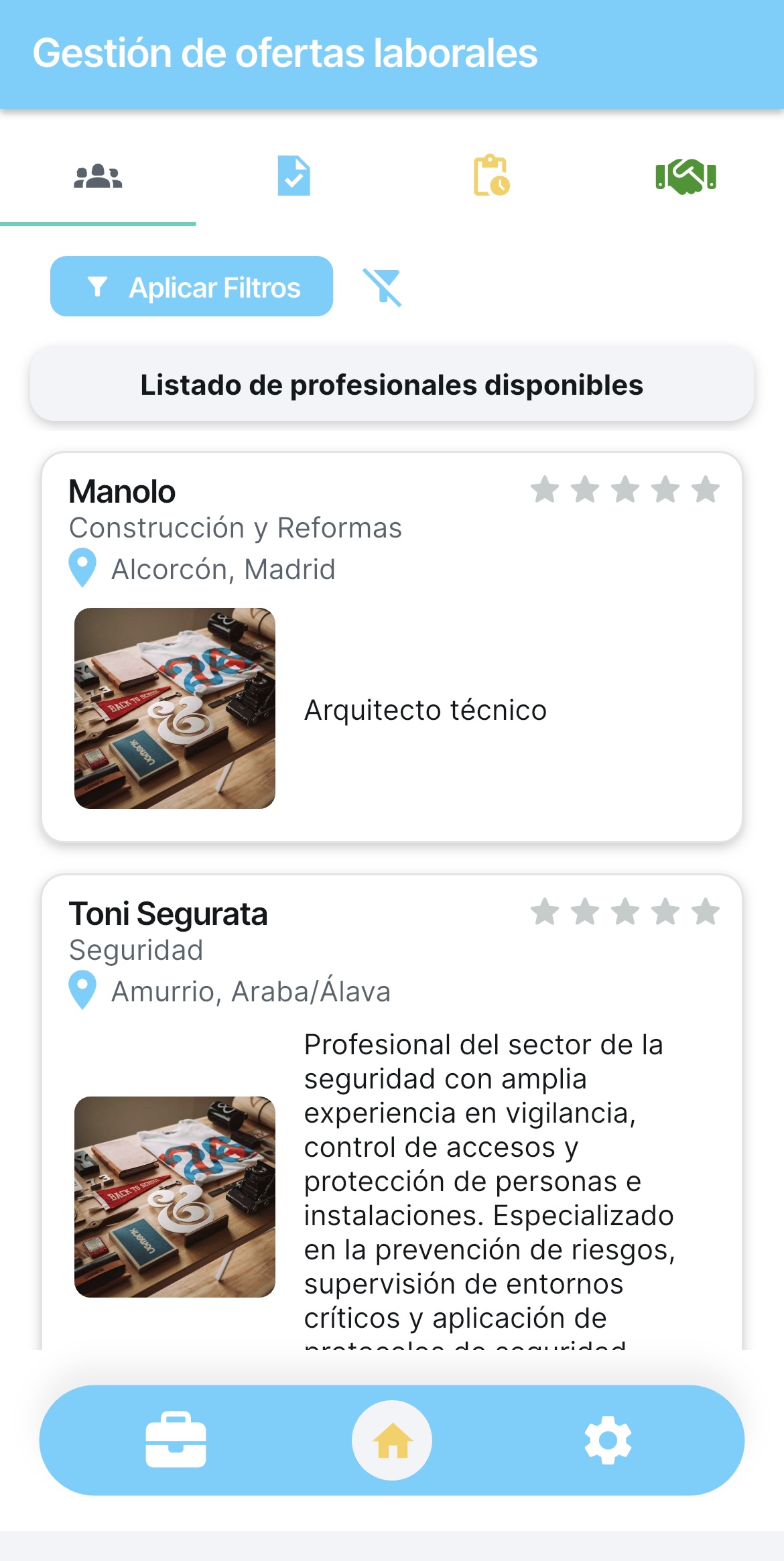Click the location pin next to Amurrio, Araba/Álava
The width and height of the screenshot is (784, 1561).
pyautogui.click(x=82, y=992)
